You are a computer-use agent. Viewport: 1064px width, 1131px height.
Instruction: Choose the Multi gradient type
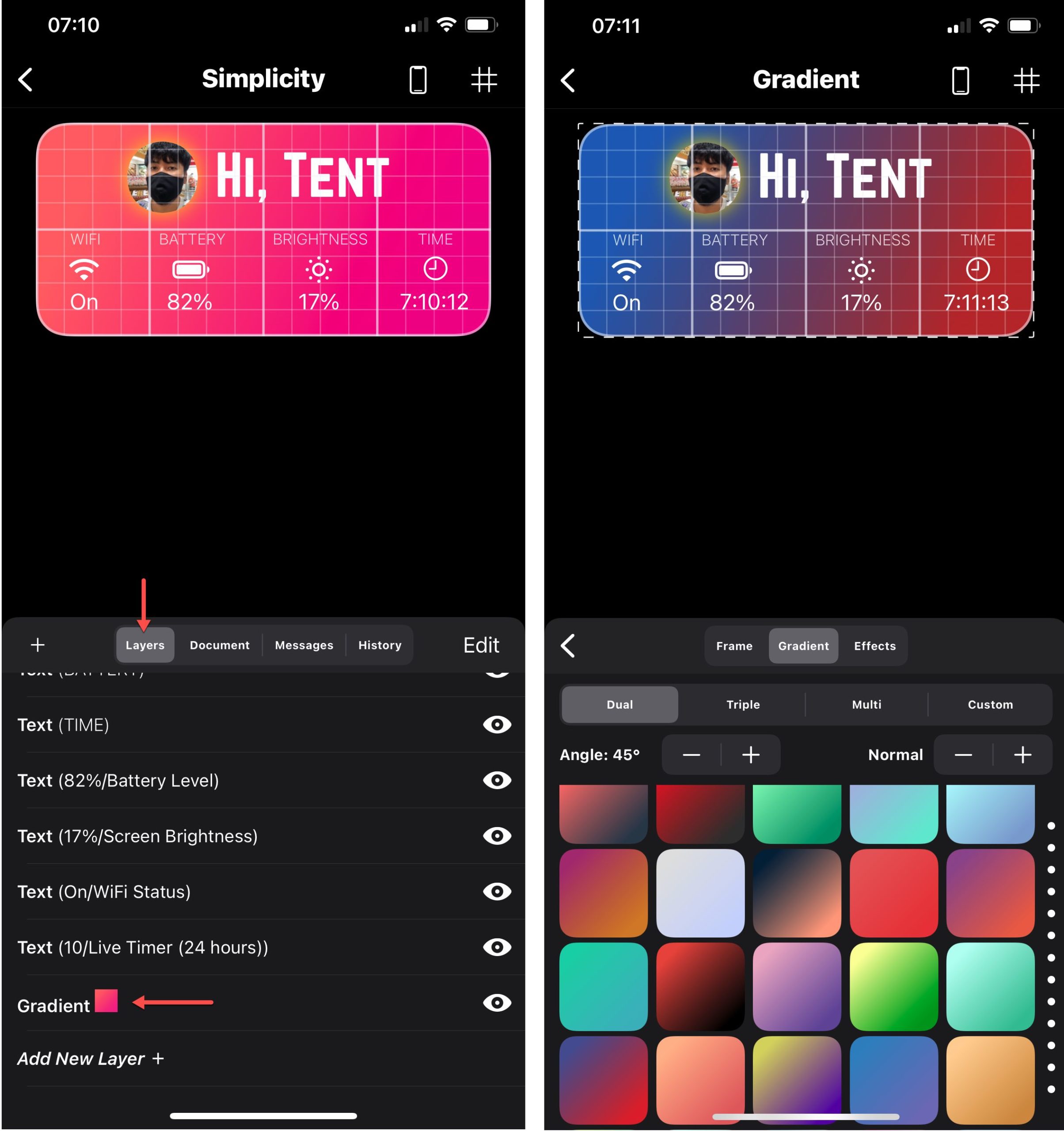click(x=866, y=704)
